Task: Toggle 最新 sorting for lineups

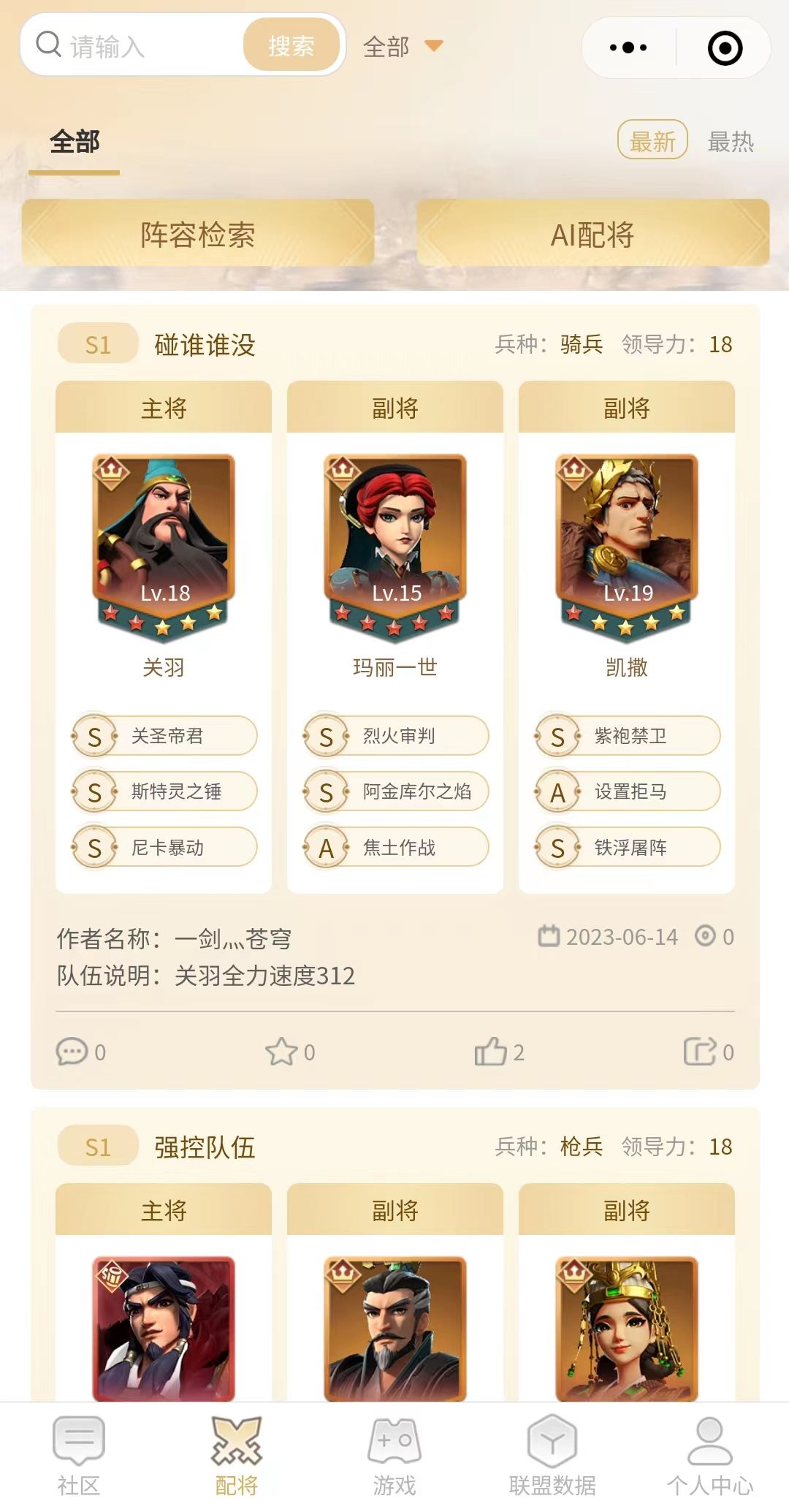Action: [654, 141]
